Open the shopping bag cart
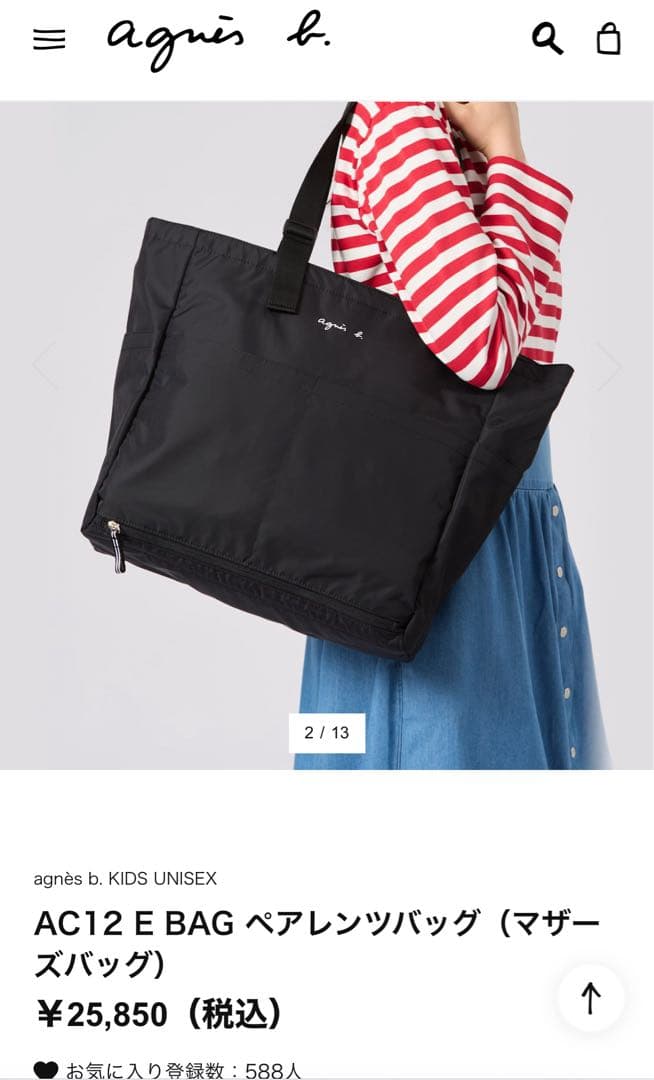 coord(608,39)
